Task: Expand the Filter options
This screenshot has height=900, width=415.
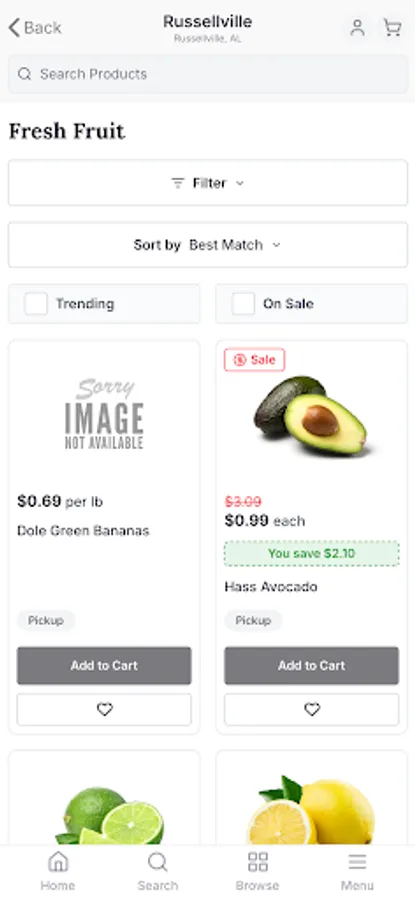Action: tap(208, 183)
